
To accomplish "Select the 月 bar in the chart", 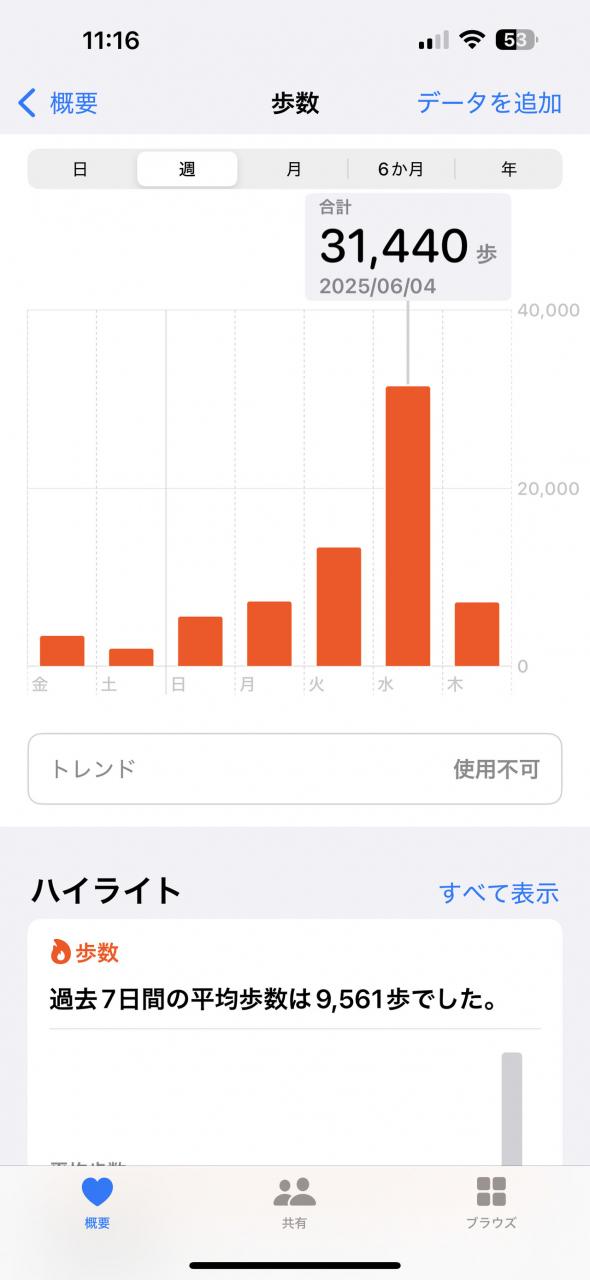I will [269, 633].
